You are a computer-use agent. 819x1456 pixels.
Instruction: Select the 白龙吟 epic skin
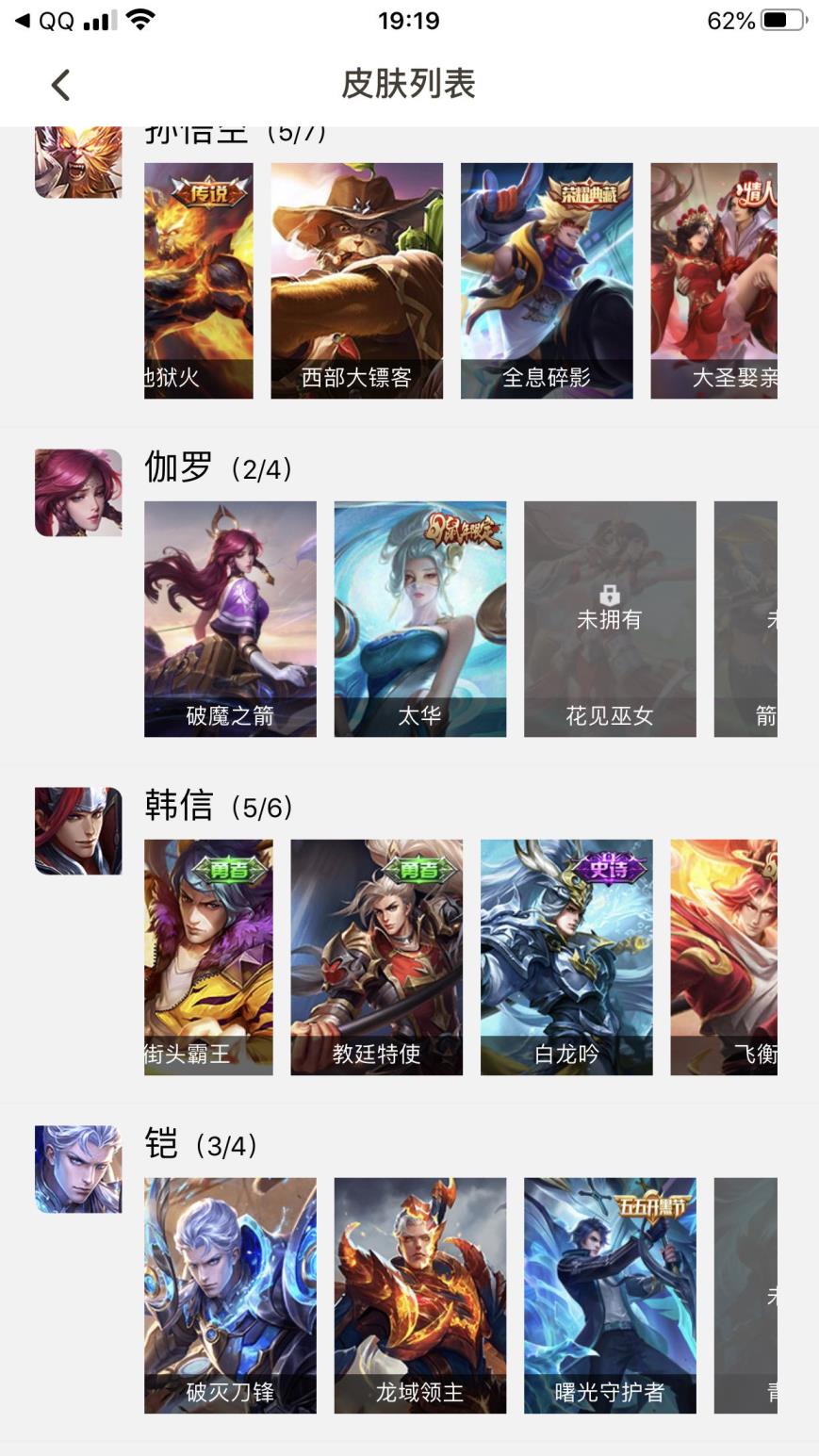click(x=566, y=957)
